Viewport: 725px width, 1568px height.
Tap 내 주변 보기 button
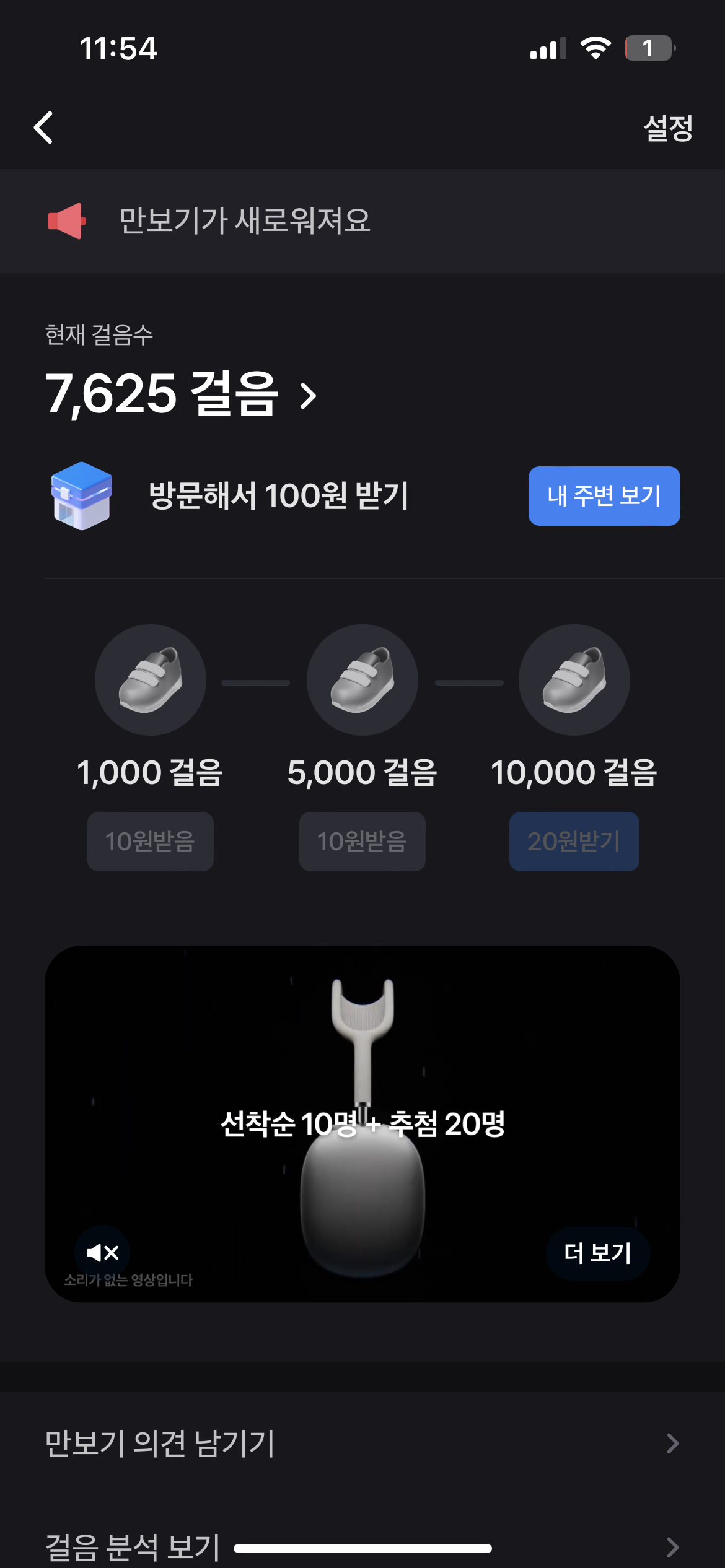click(x=604, y=496)
